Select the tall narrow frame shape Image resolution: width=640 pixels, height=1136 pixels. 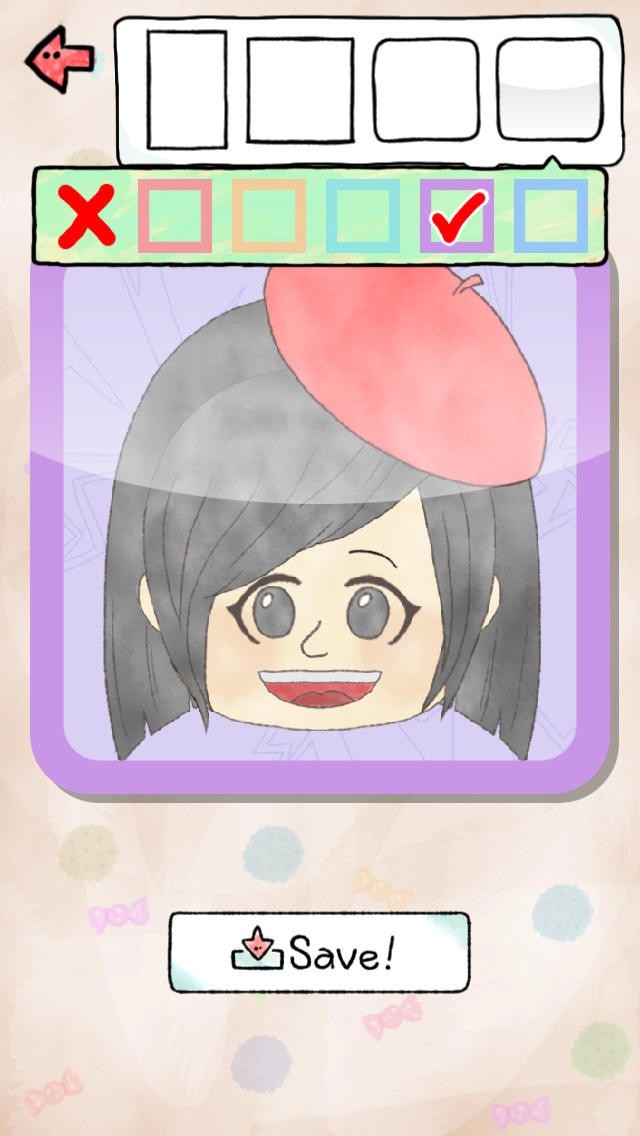pos(187,90)
